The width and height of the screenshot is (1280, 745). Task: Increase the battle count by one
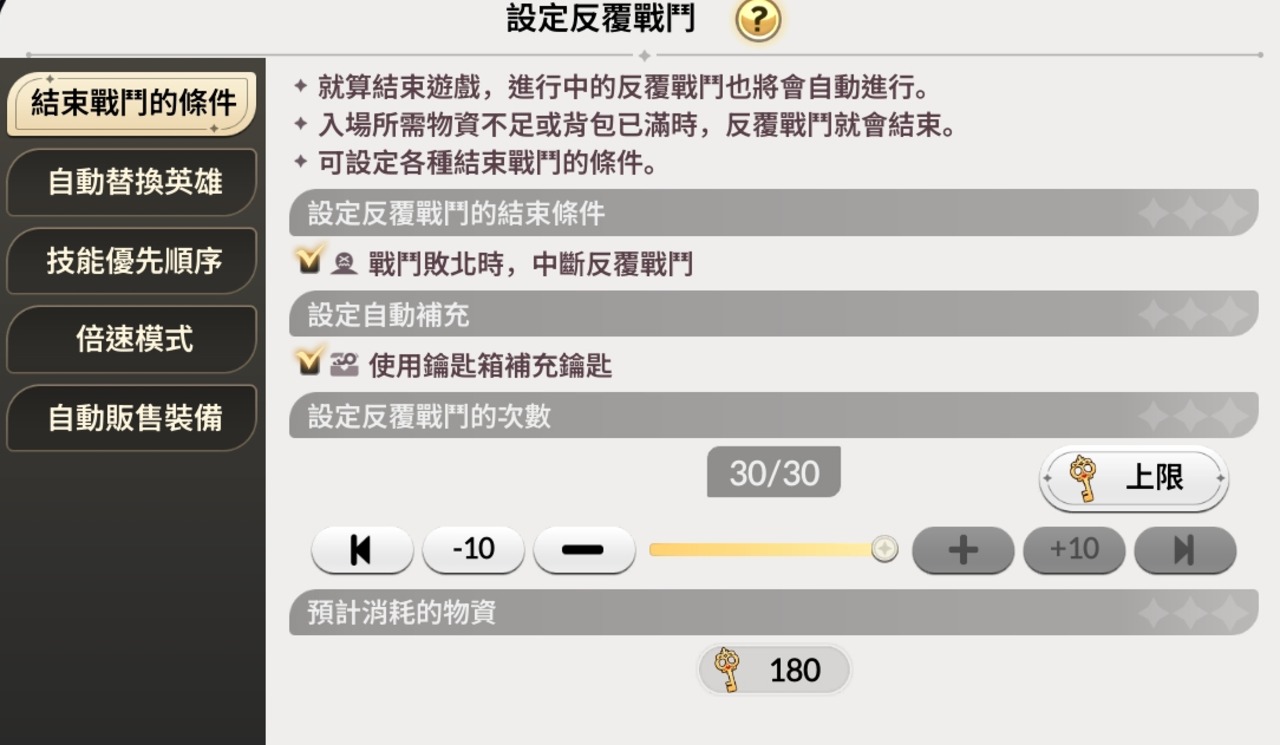coord(963,550)
